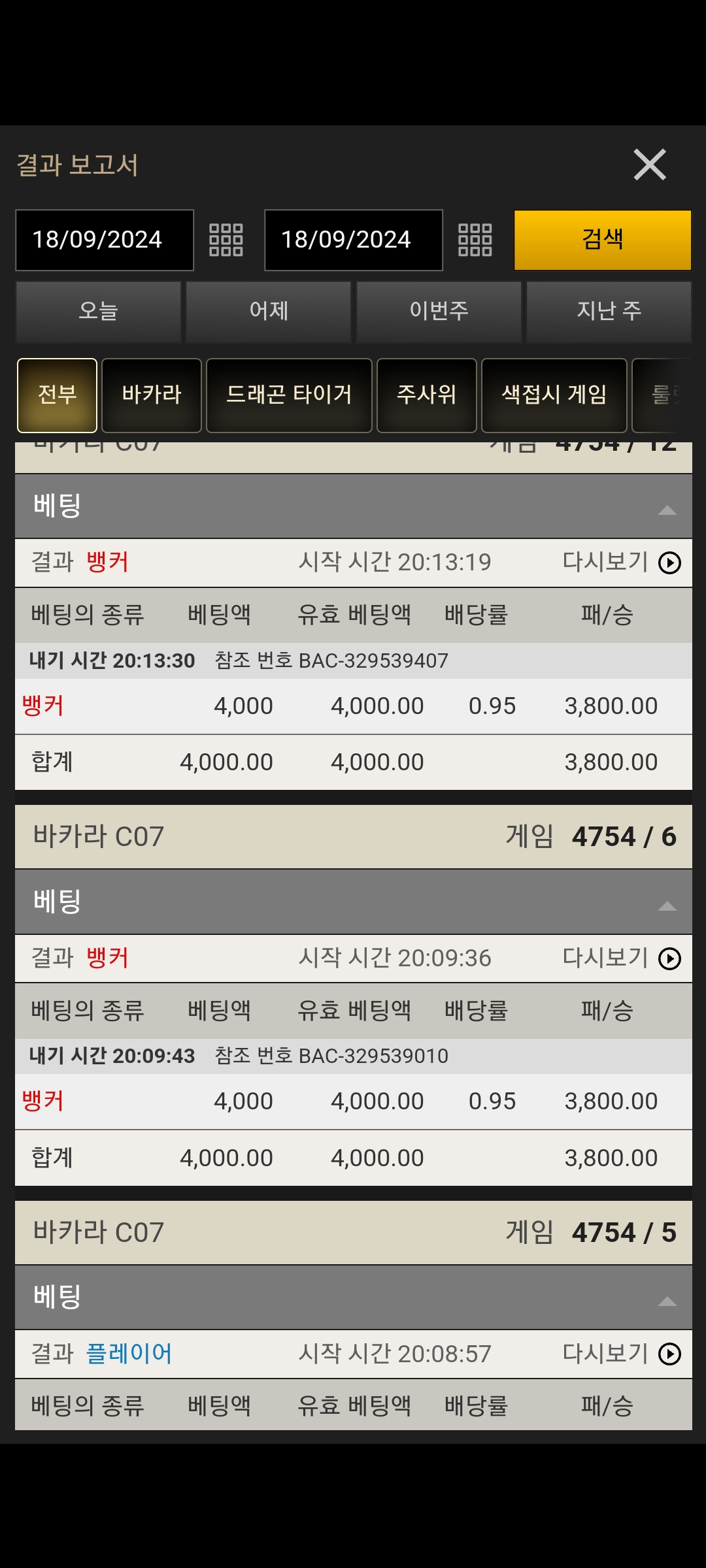This screenshot has width=706, height=1568.
Task: Replay the round started at 20:09:36
Action: coord(669,958)
